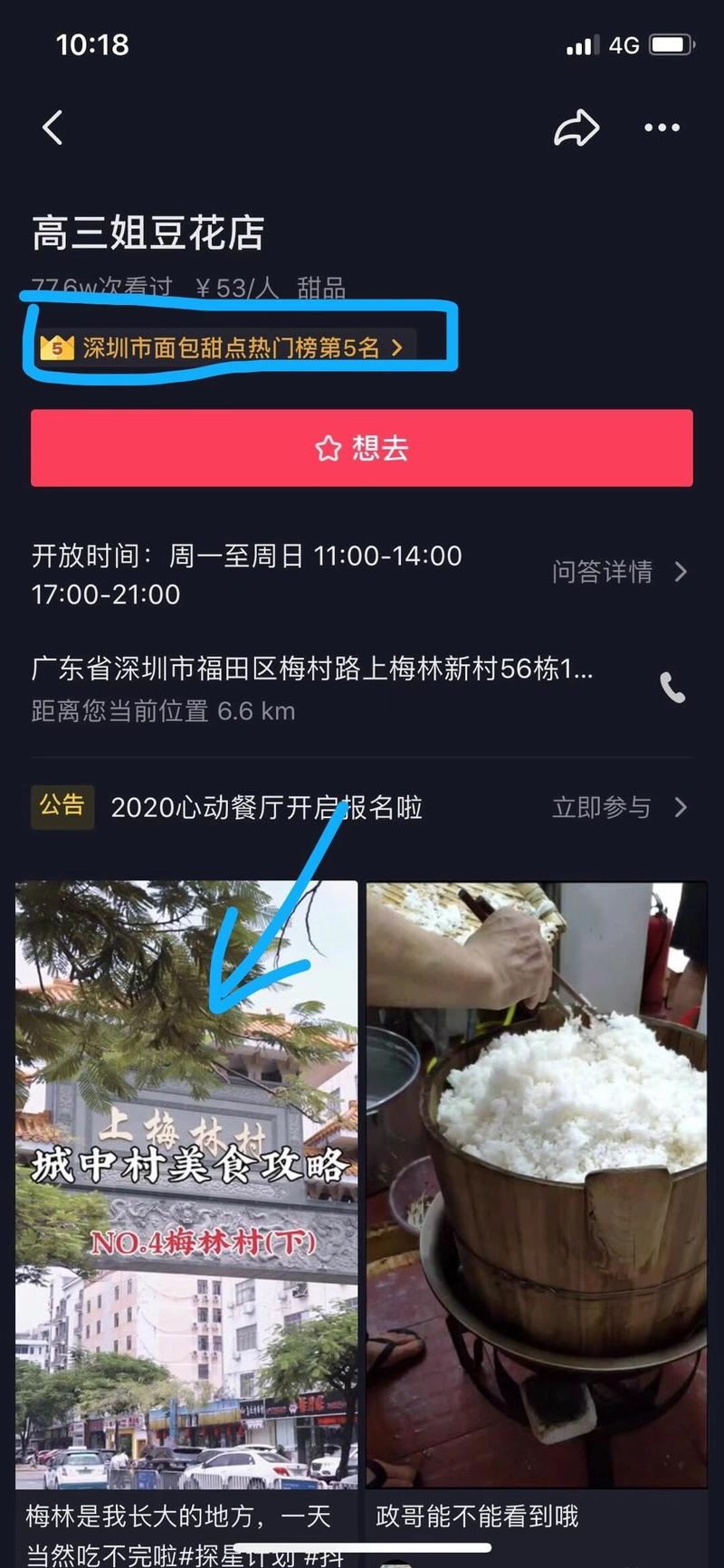Expand 立即参与 to join the event
The width and height of the screenshot is (724, 1568).
click(601, 807)
